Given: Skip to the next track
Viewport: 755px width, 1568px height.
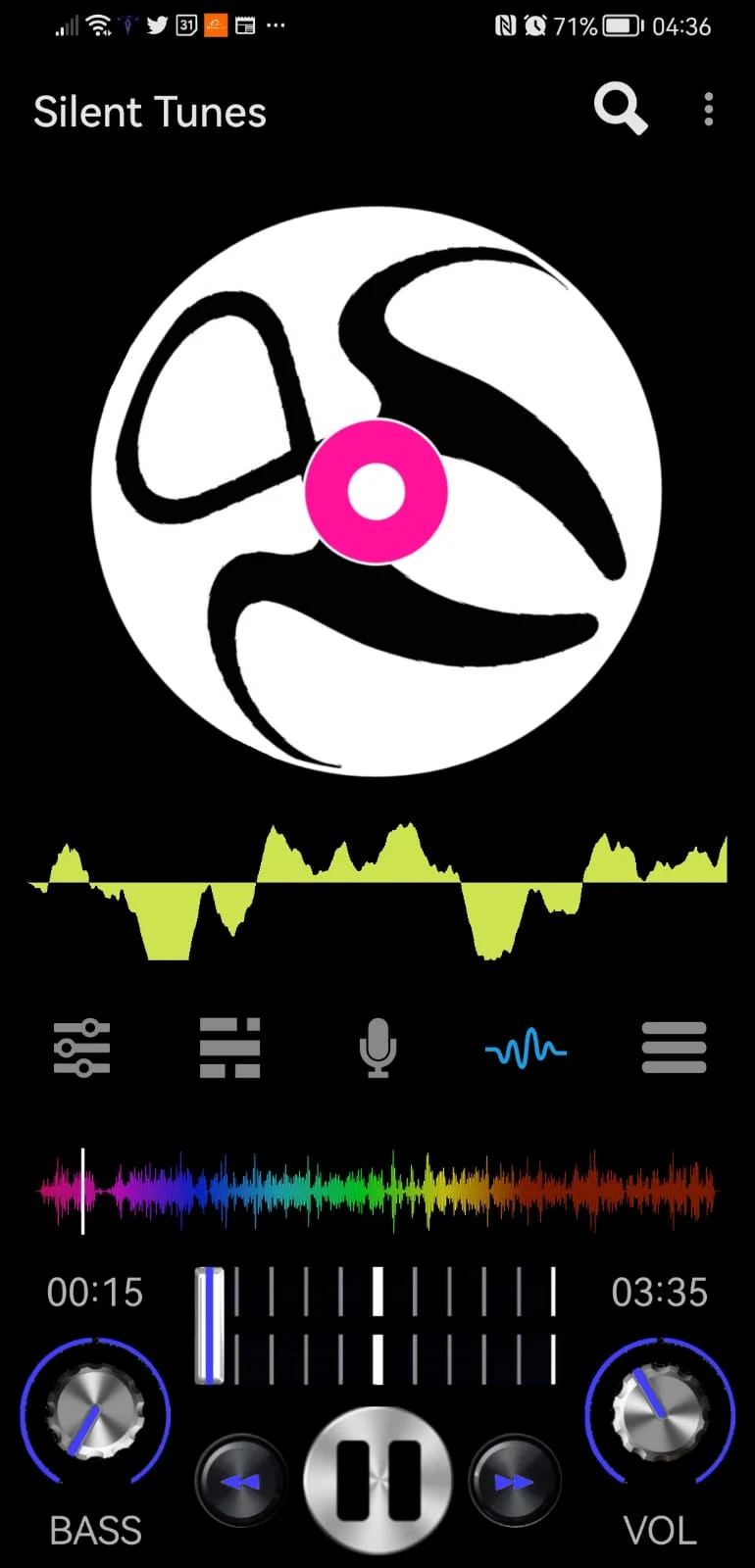Looking at the screenshot, I should click(515, 1481).
